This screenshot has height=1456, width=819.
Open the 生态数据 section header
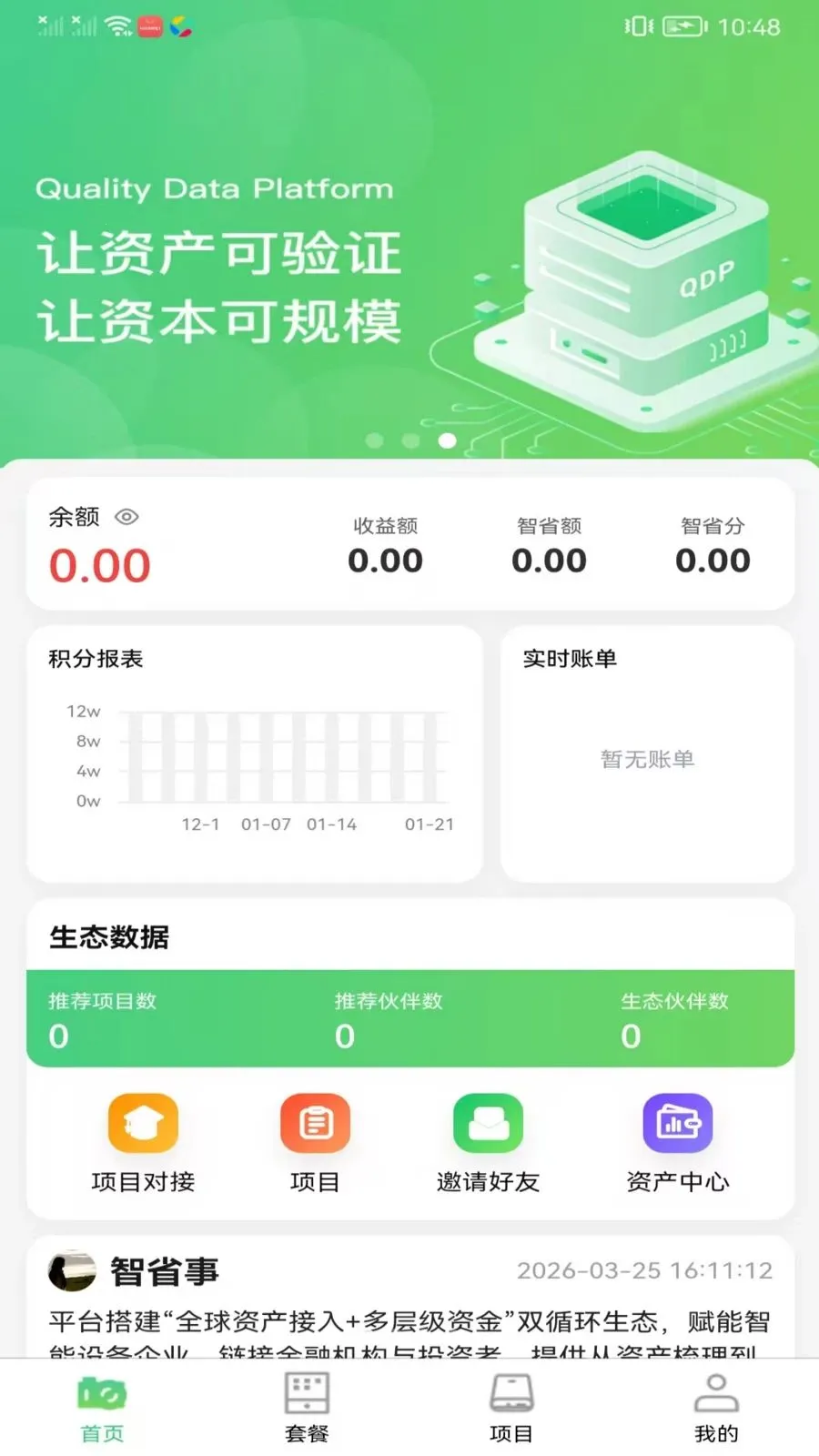[109, 936]
